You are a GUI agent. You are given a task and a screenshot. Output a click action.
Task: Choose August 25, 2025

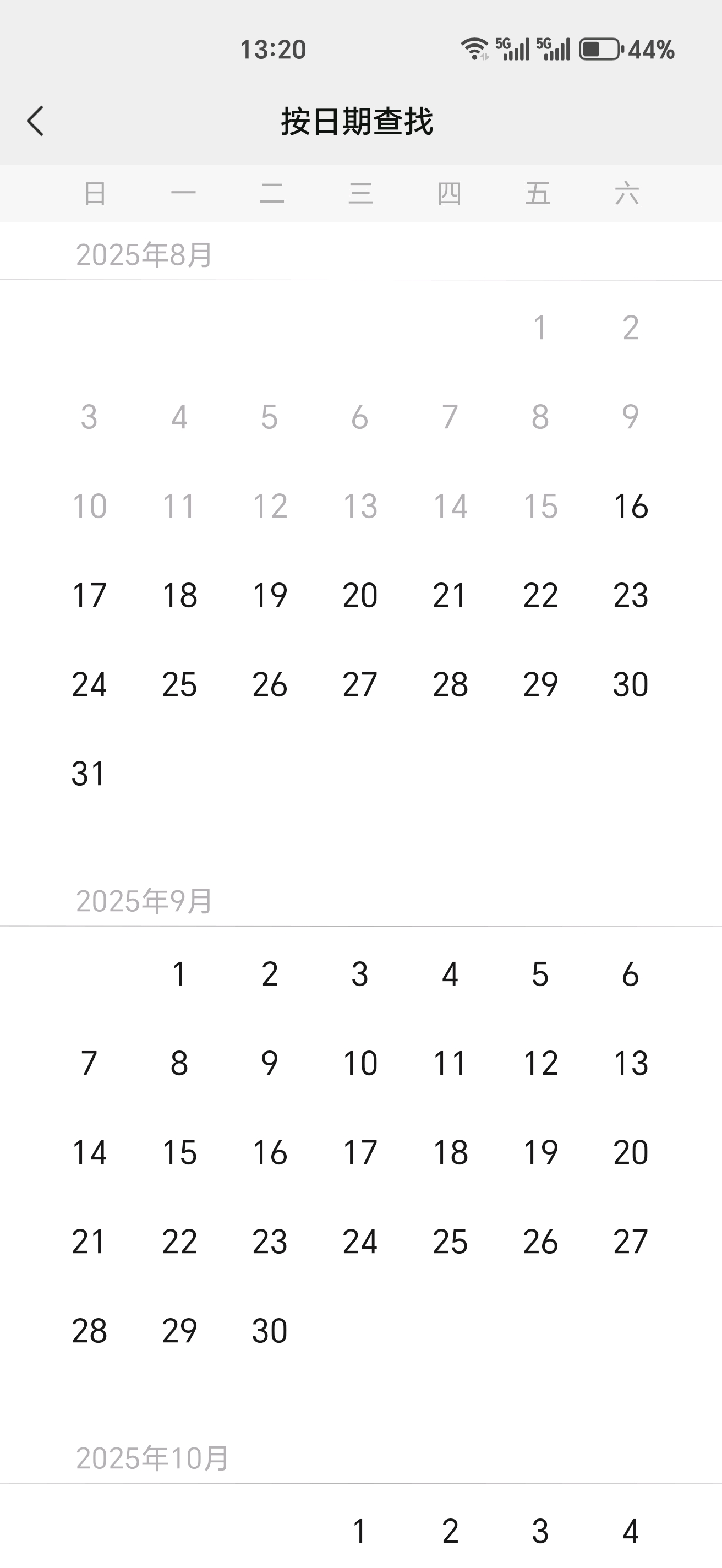pos(179,684)
